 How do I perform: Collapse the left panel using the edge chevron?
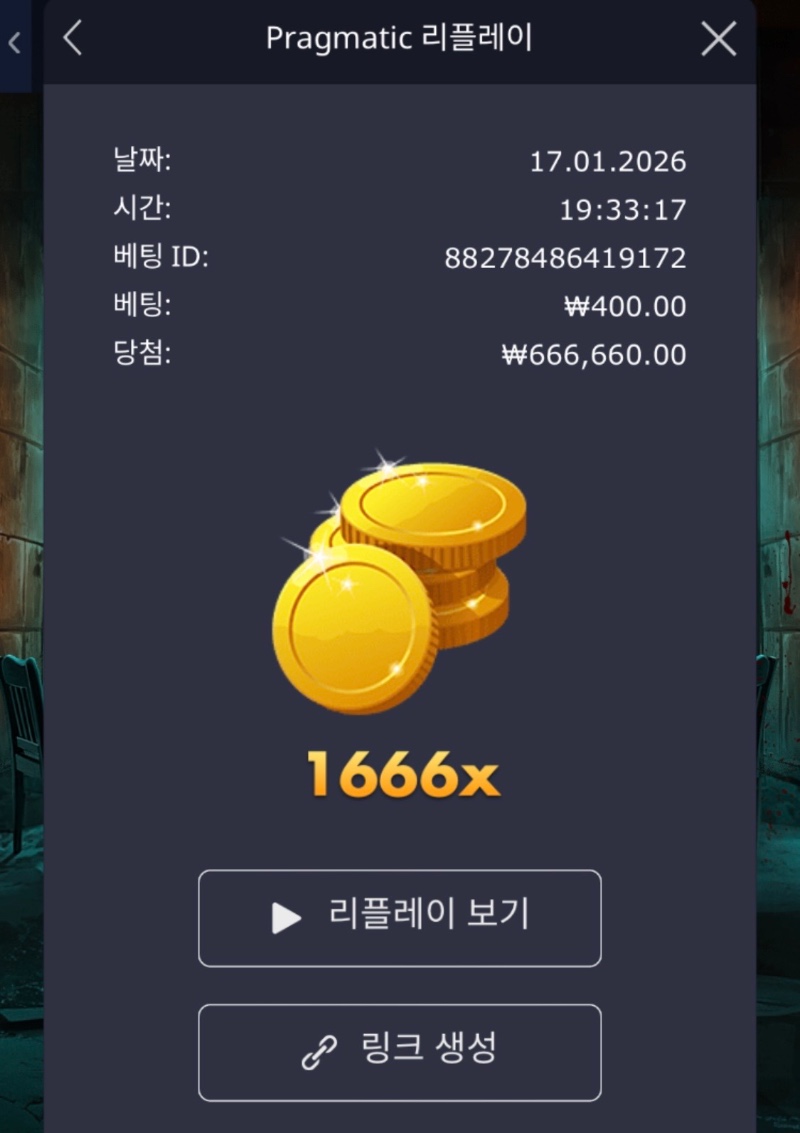click(x=13, y=41)
